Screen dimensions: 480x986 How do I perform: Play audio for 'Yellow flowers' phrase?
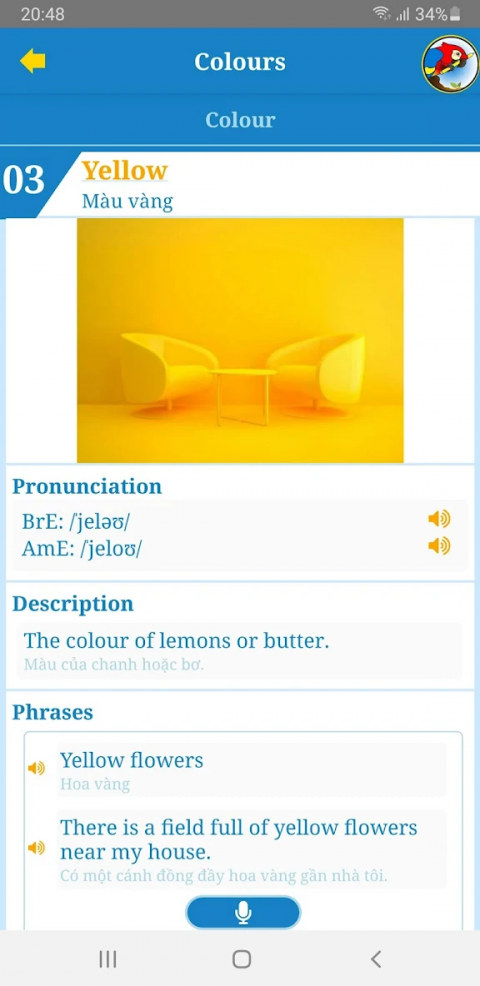pyautogui.click(x=36, y=768)
